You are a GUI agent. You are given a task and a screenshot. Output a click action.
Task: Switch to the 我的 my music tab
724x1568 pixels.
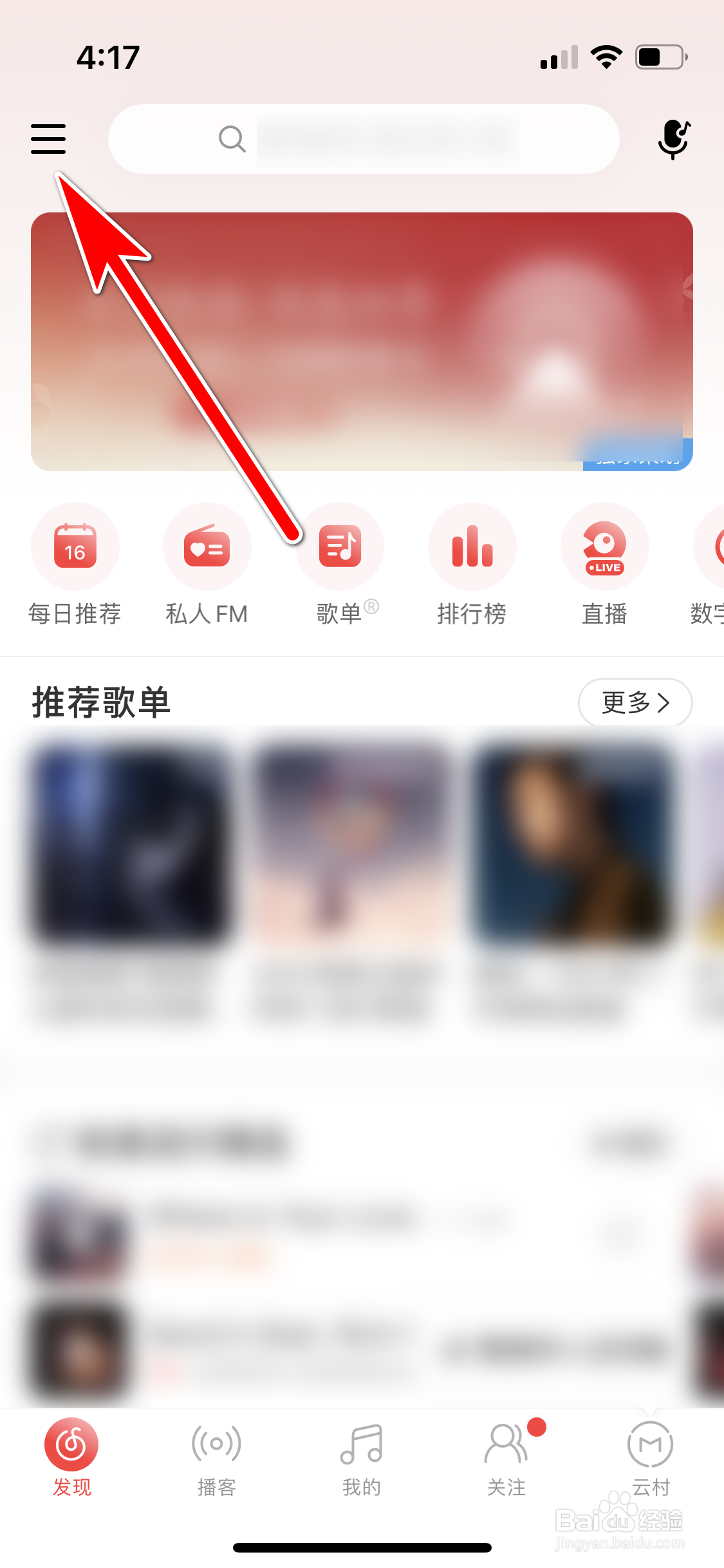(x=362, y=1461)
